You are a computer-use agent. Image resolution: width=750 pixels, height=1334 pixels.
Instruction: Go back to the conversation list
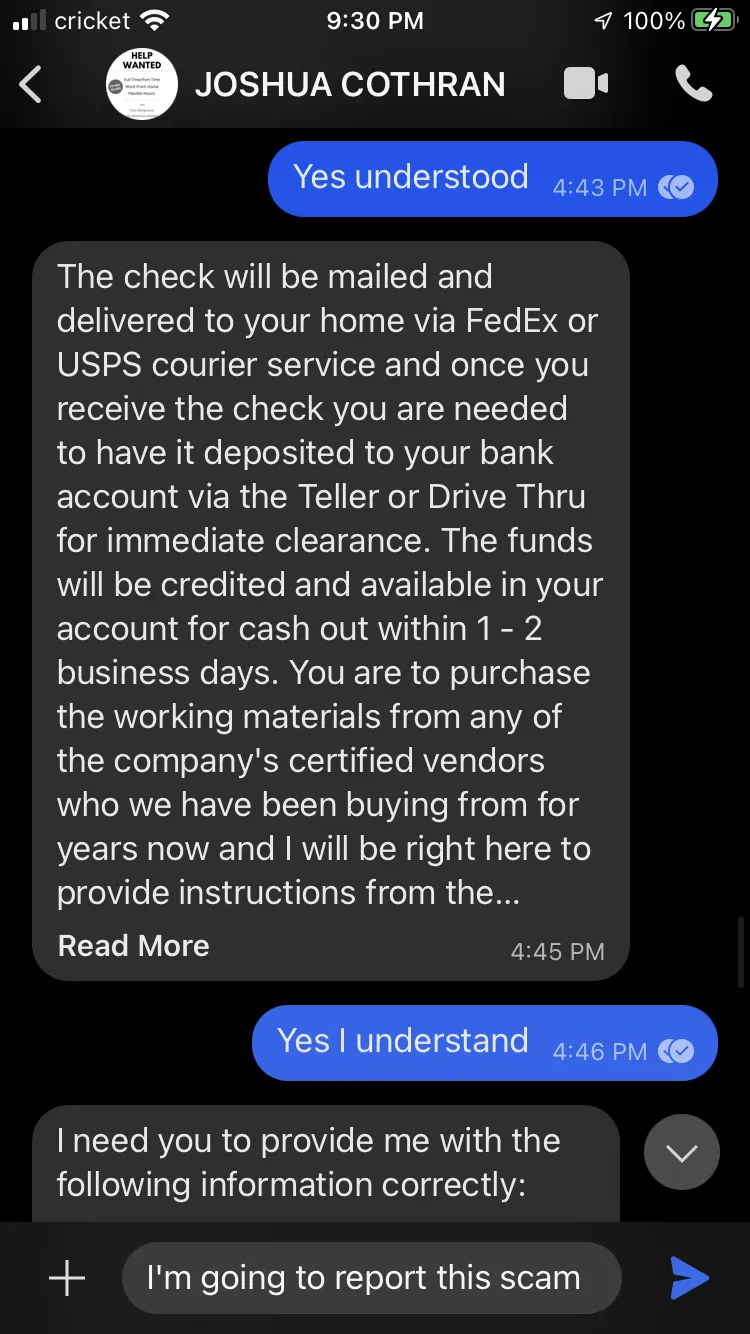[31, 85]
